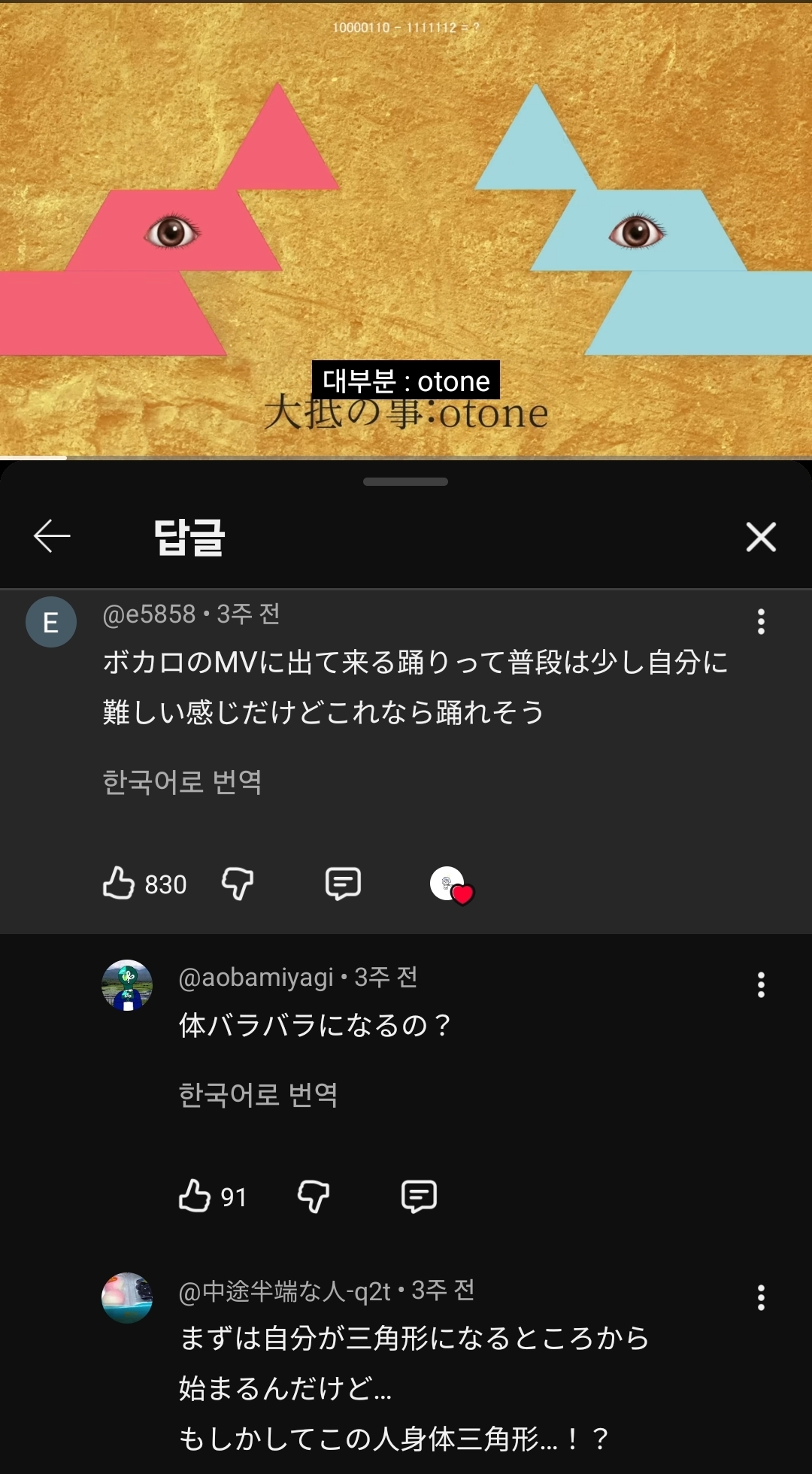812x1474 pixels.
Task: Open options menu for @aobamiyagi's reply
Action: (761, 984)
